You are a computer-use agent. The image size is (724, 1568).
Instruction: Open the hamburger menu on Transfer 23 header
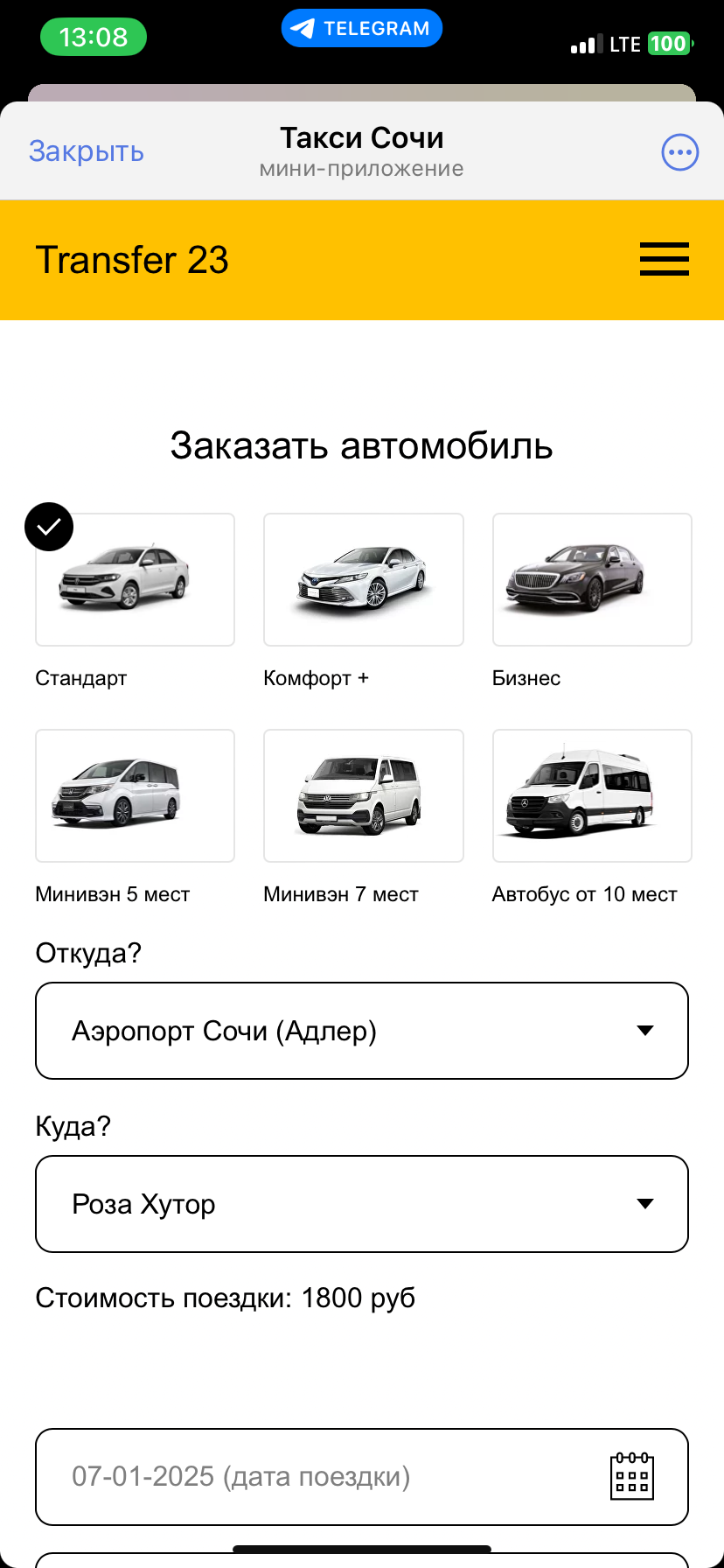[664, 259]
